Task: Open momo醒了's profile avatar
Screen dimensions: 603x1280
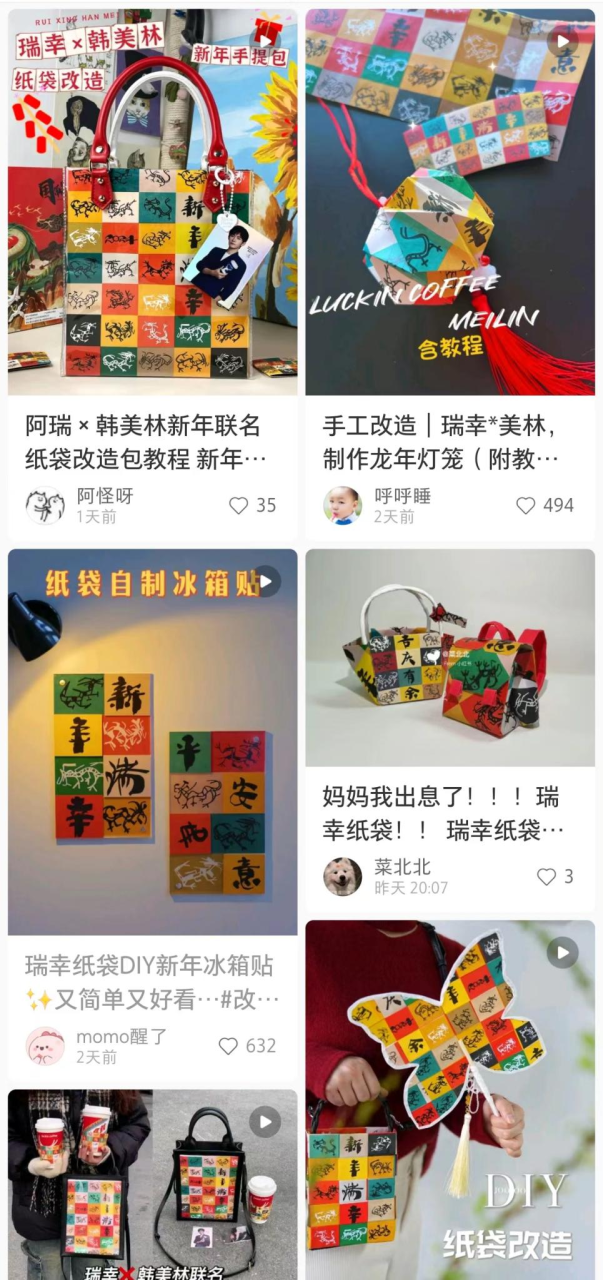Action: click(44, 1045)
